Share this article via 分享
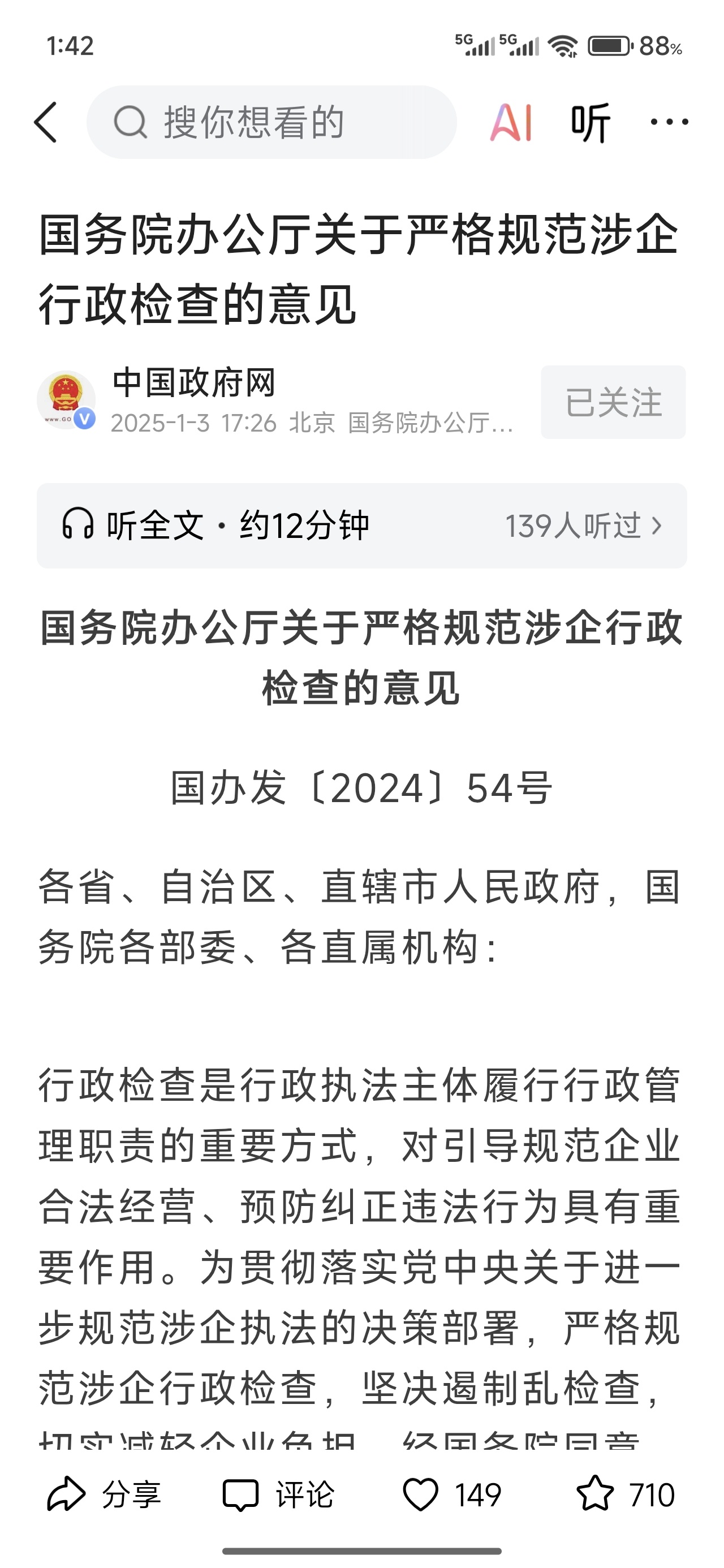This screenshot has height=1568, width=724. (x=105, y=1494)
